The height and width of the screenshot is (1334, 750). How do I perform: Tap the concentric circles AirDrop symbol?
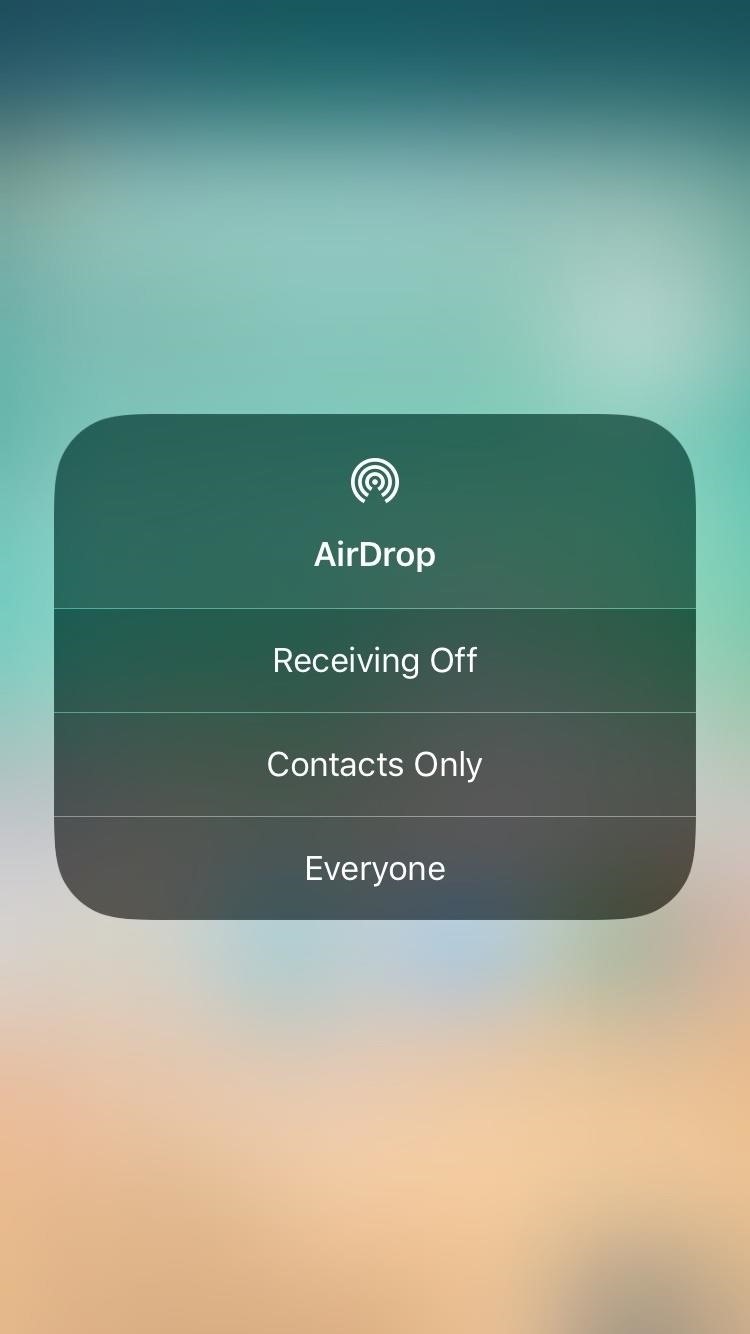pyautogui.click(x=374, y=481)
